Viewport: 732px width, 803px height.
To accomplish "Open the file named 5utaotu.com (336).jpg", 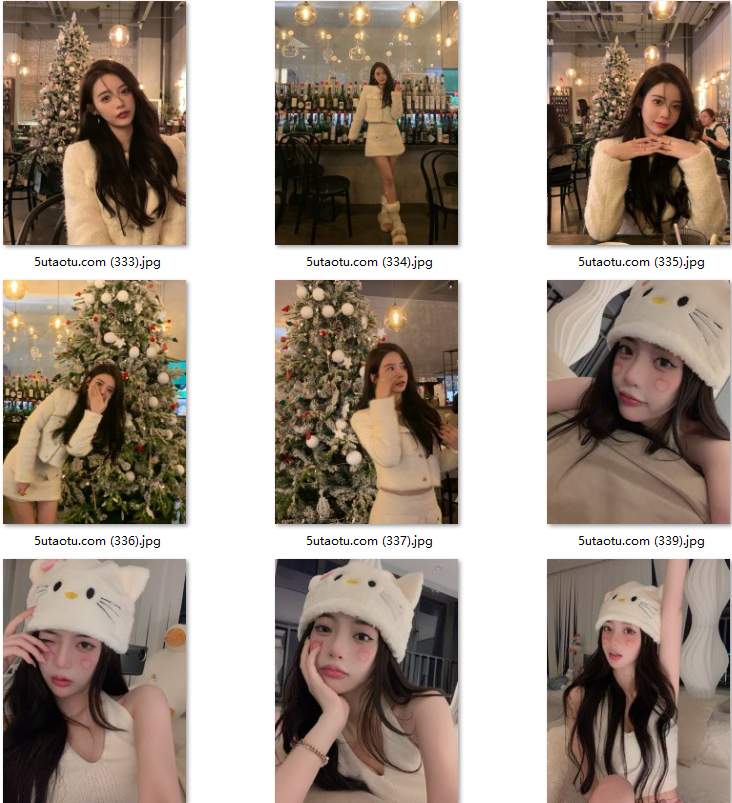I will pos(94,402).
